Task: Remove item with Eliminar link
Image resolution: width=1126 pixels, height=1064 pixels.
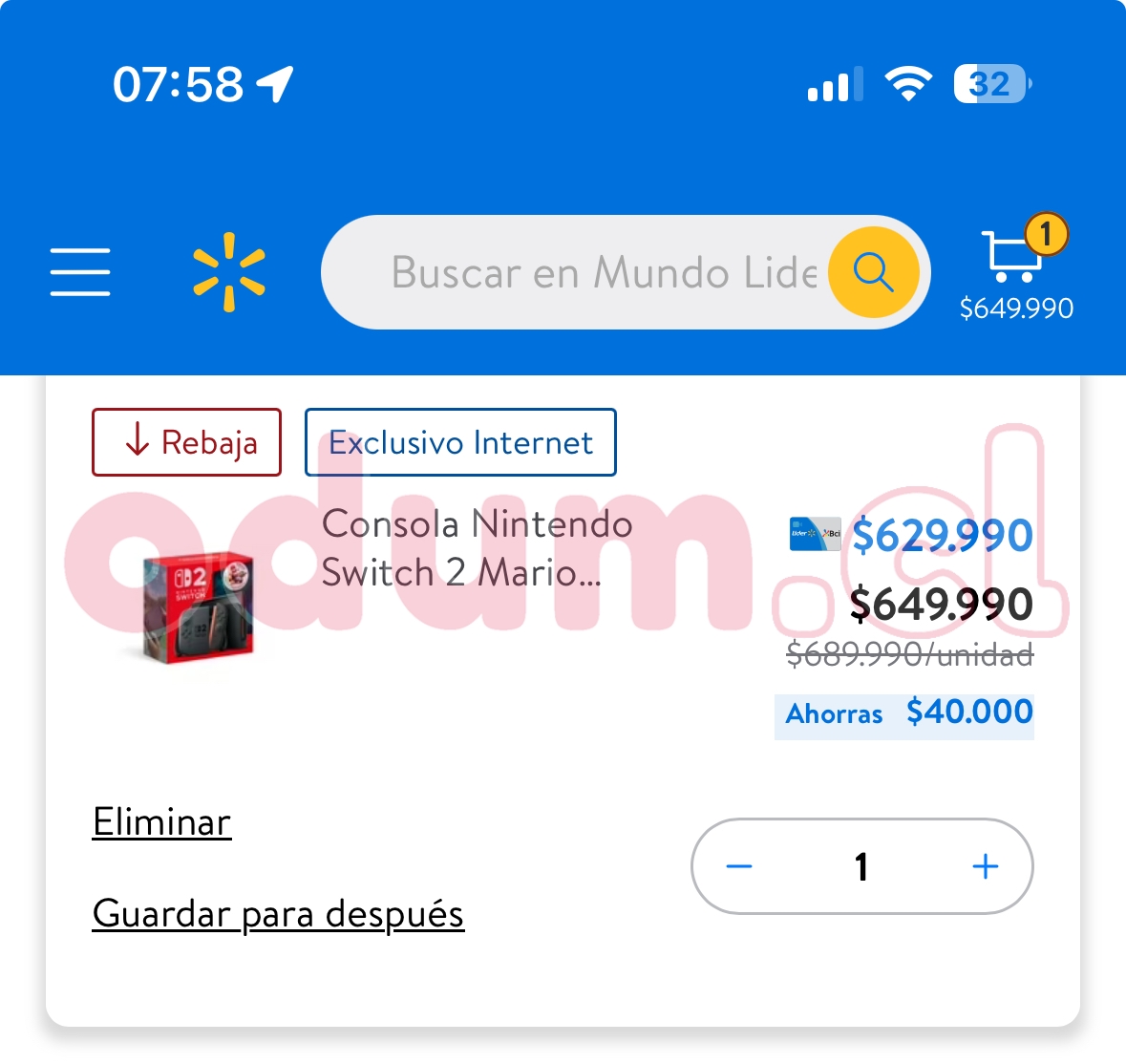Action: 161,822
